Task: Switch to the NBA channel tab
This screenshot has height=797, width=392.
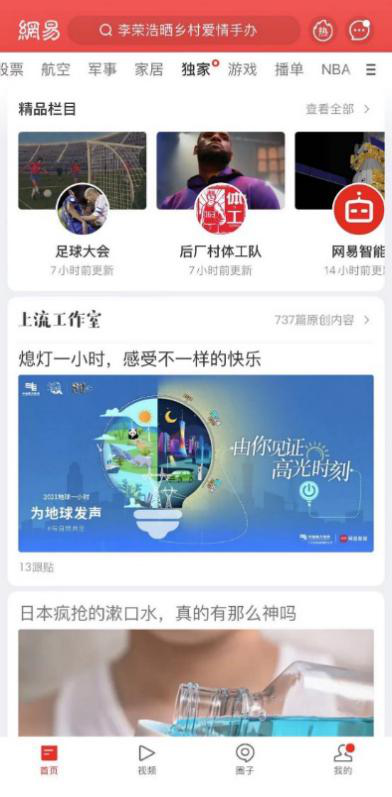Action: [336, 70]
